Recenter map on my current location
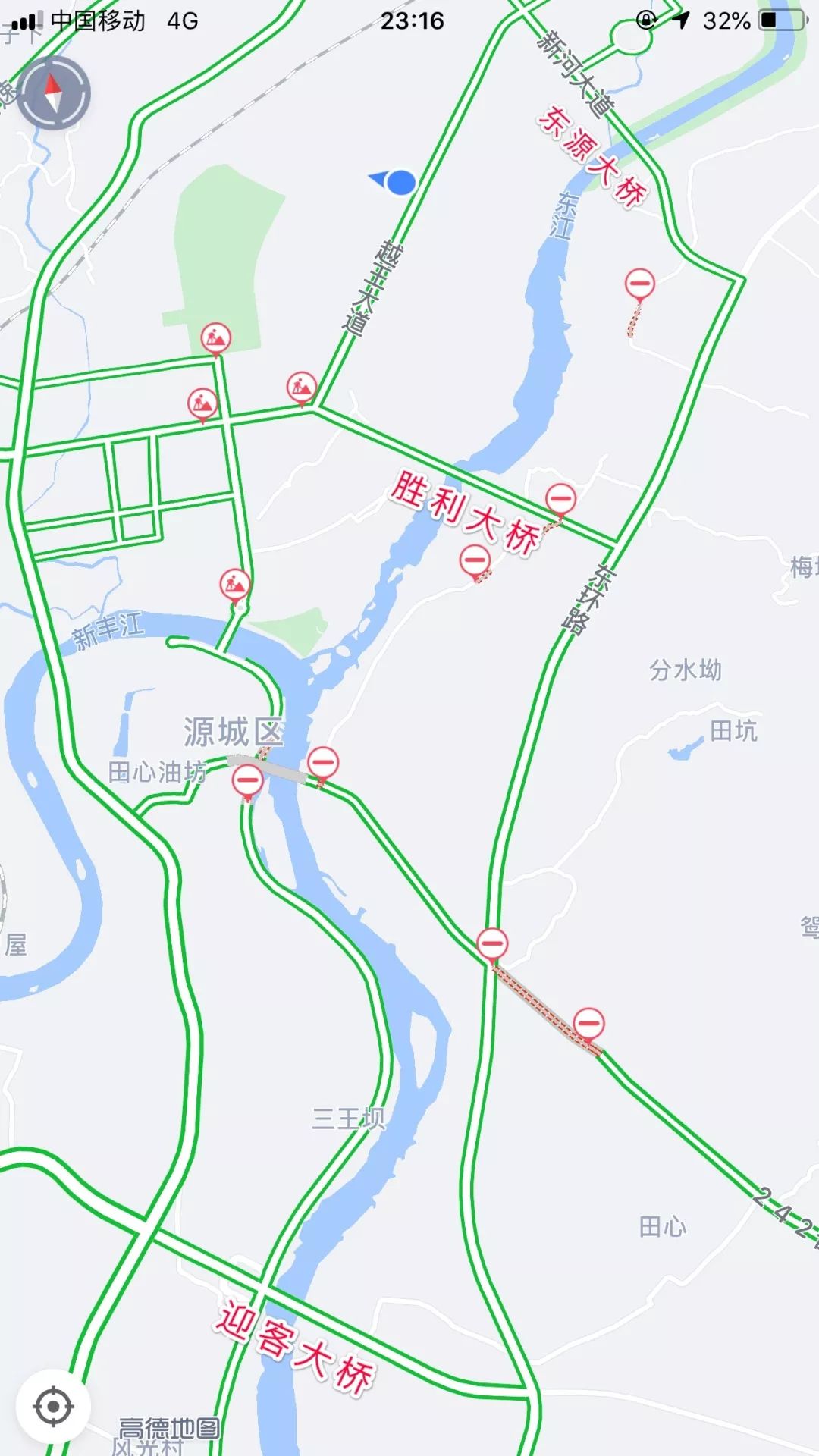Viewport: 819px width, 1456px height. coord(53,1407)
